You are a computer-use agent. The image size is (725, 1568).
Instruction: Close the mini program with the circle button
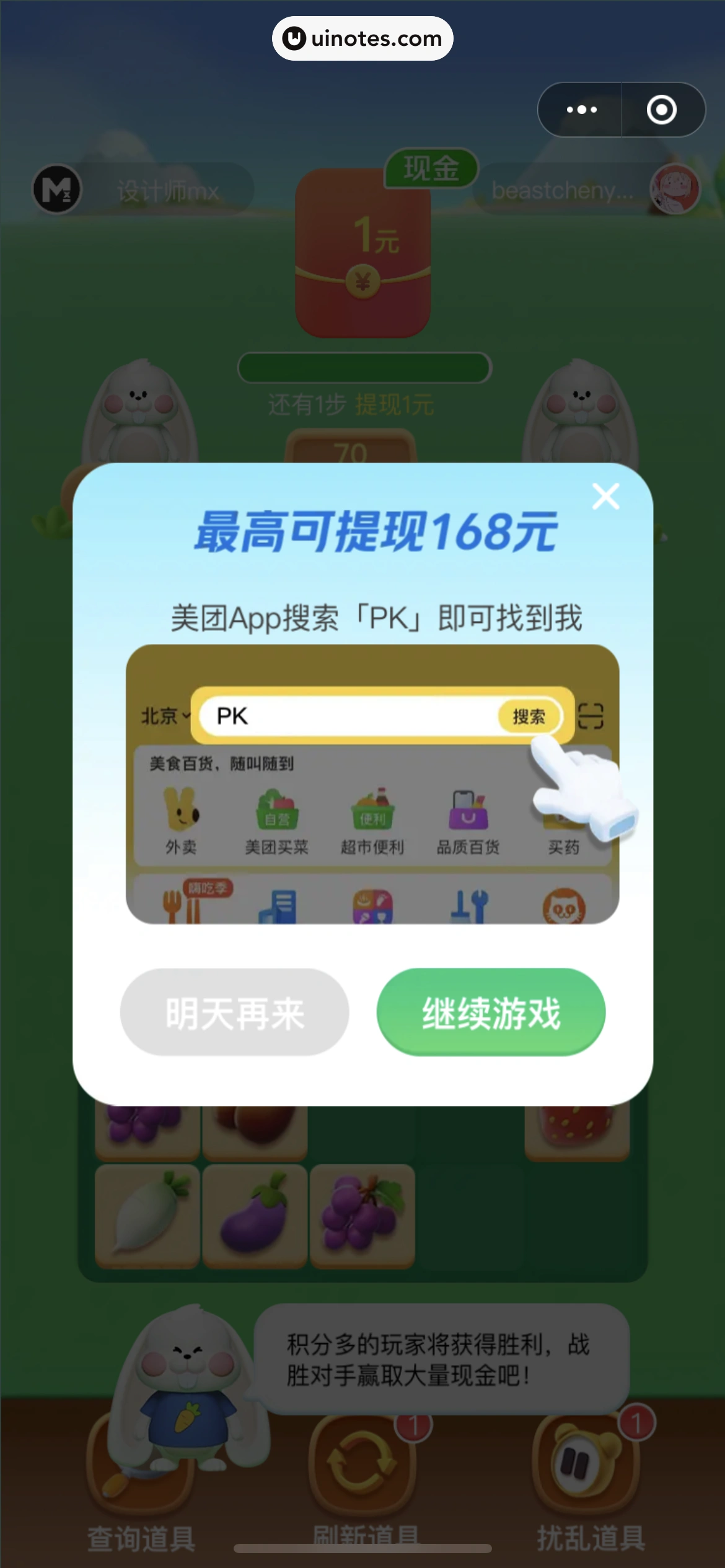tap(661, 110)
